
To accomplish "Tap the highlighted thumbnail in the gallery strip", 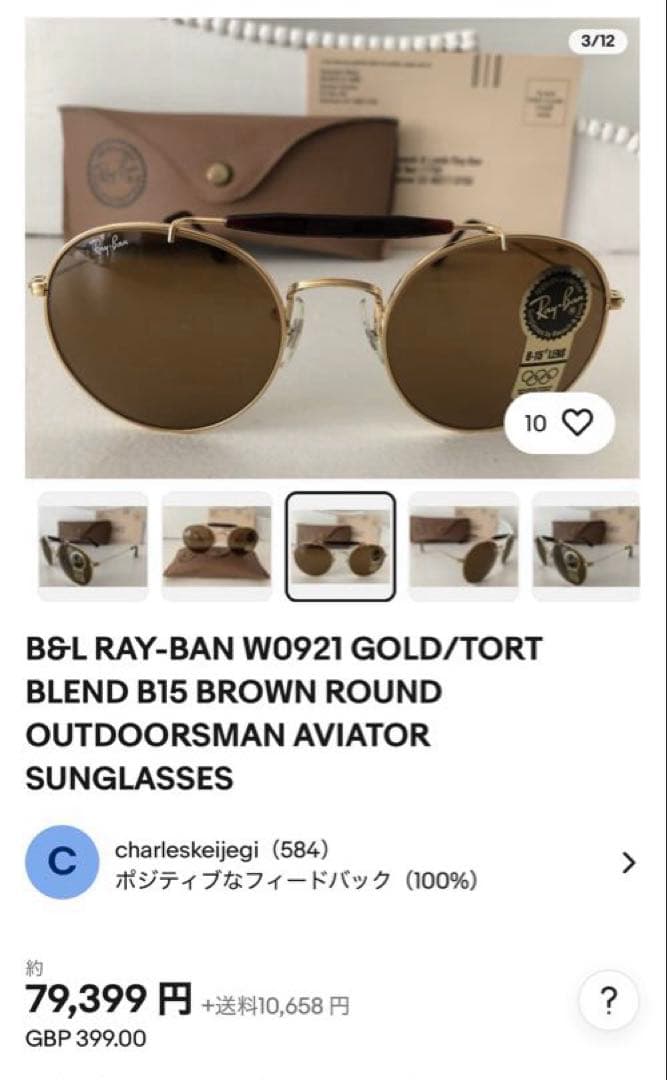I will [340, 546].
